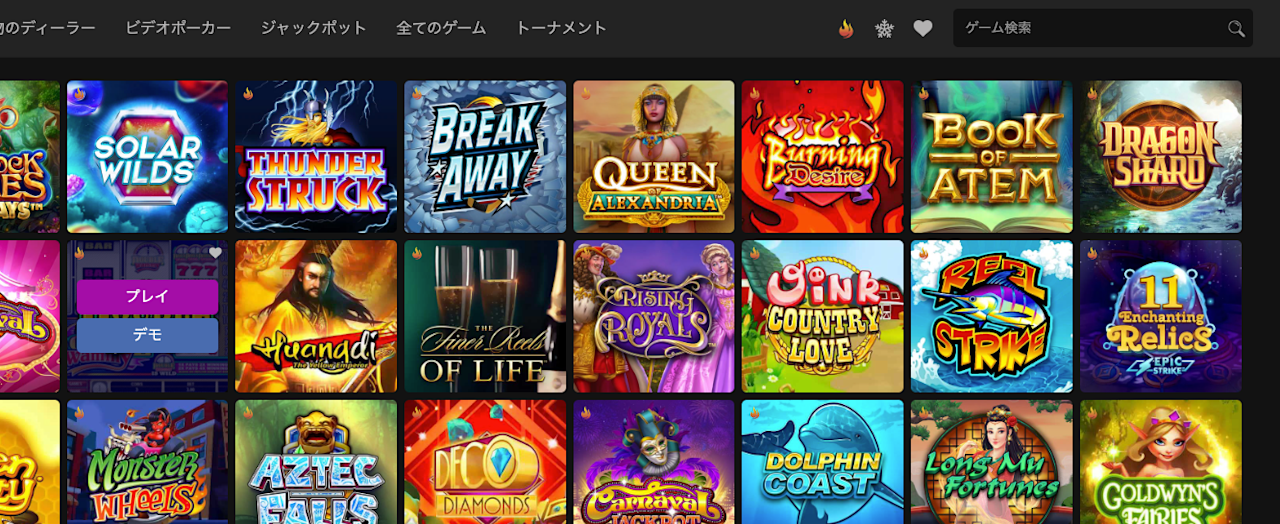Open the ジャックポット category
The height and width of the screenshot is (524, 1280).
pos(313,28)
